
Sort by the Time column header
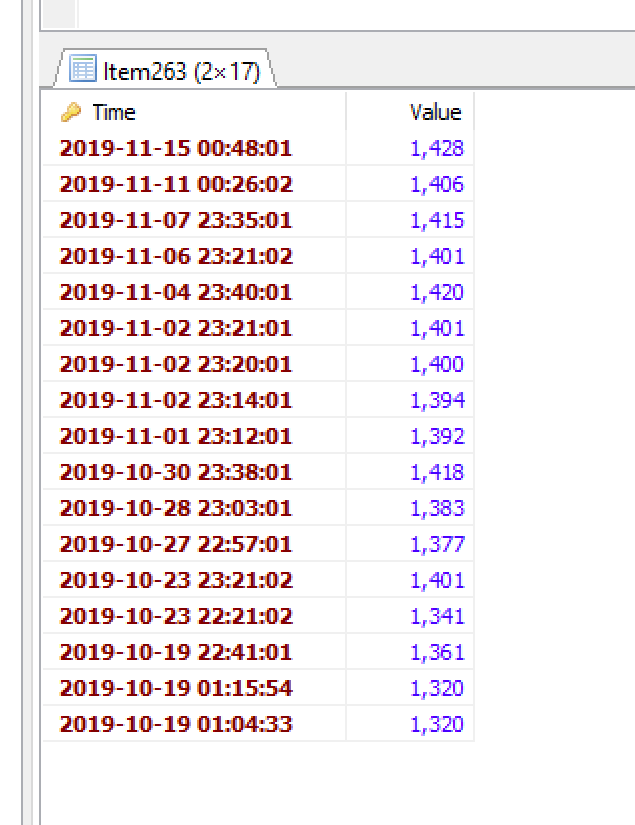point(113,112)
